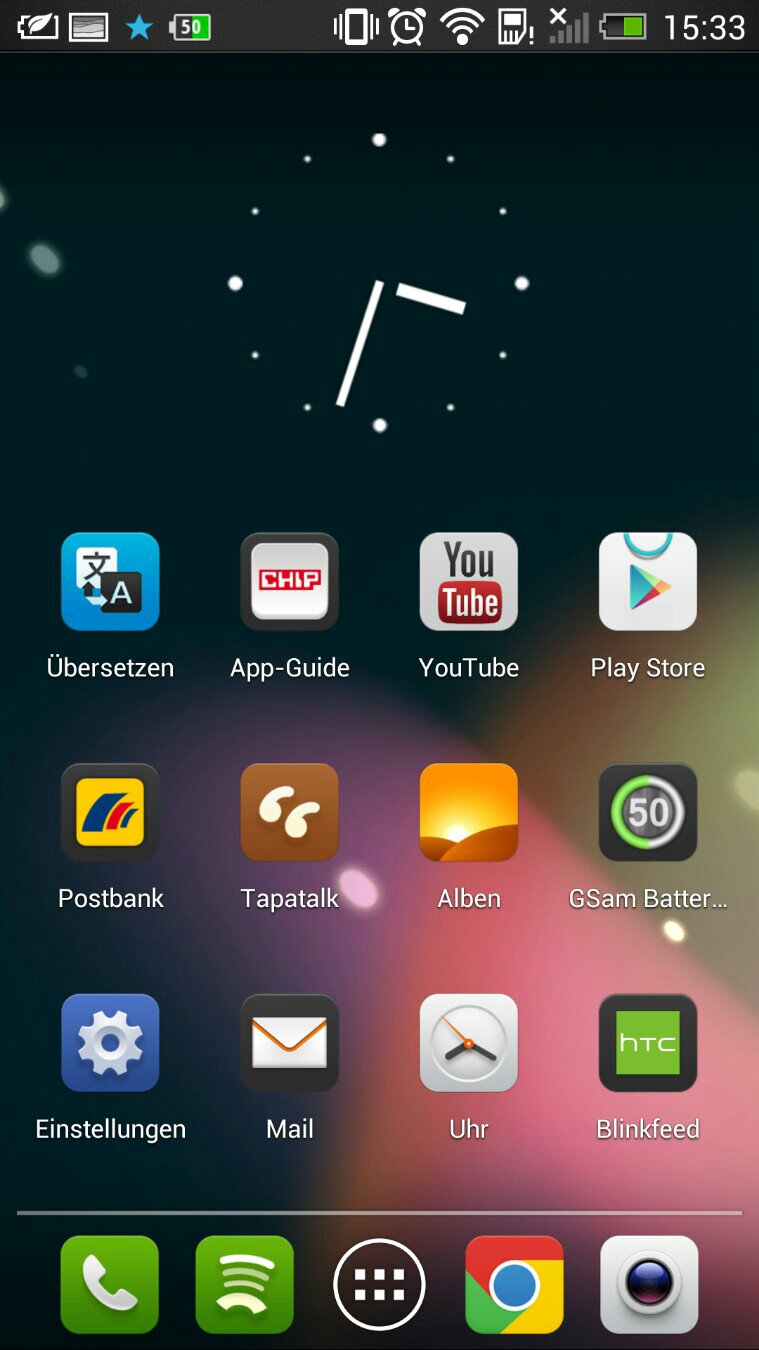Open Einstellungen settings

pyautogui.click(x=110, y=1043)
